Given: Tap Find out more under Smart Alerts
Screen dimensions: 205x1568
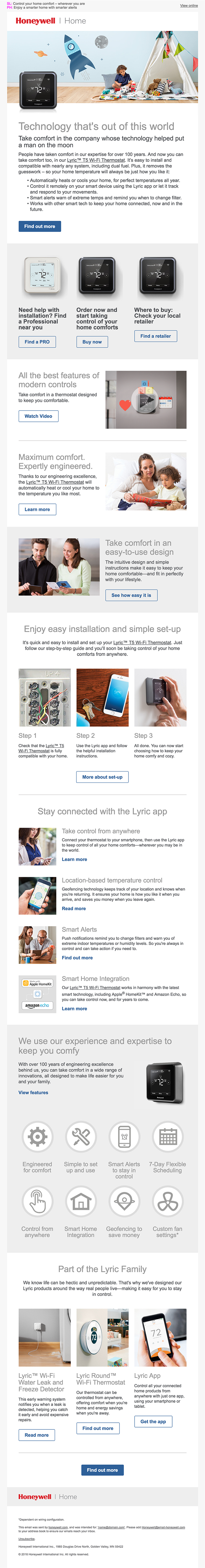Looking at the screenshot, I should tap(77, 958).
